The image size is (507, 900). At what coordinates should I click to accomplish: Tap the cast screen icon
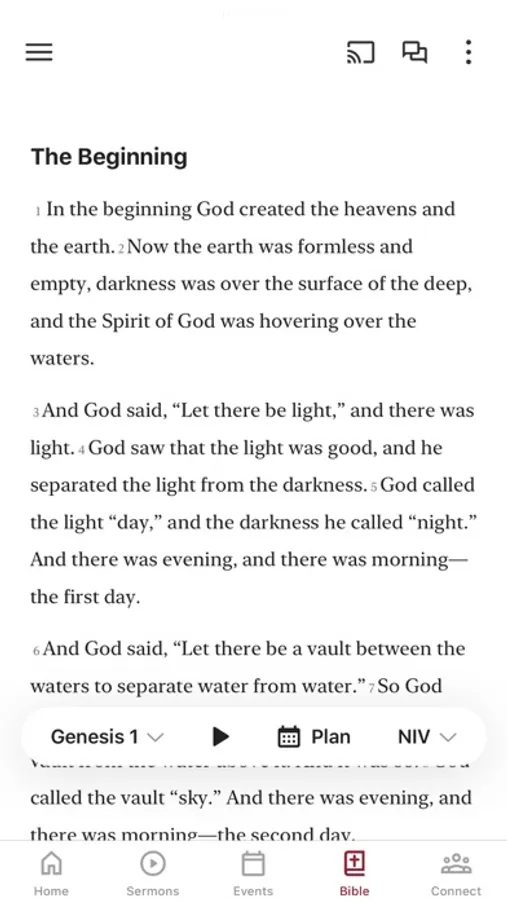[x=361, y=52]
